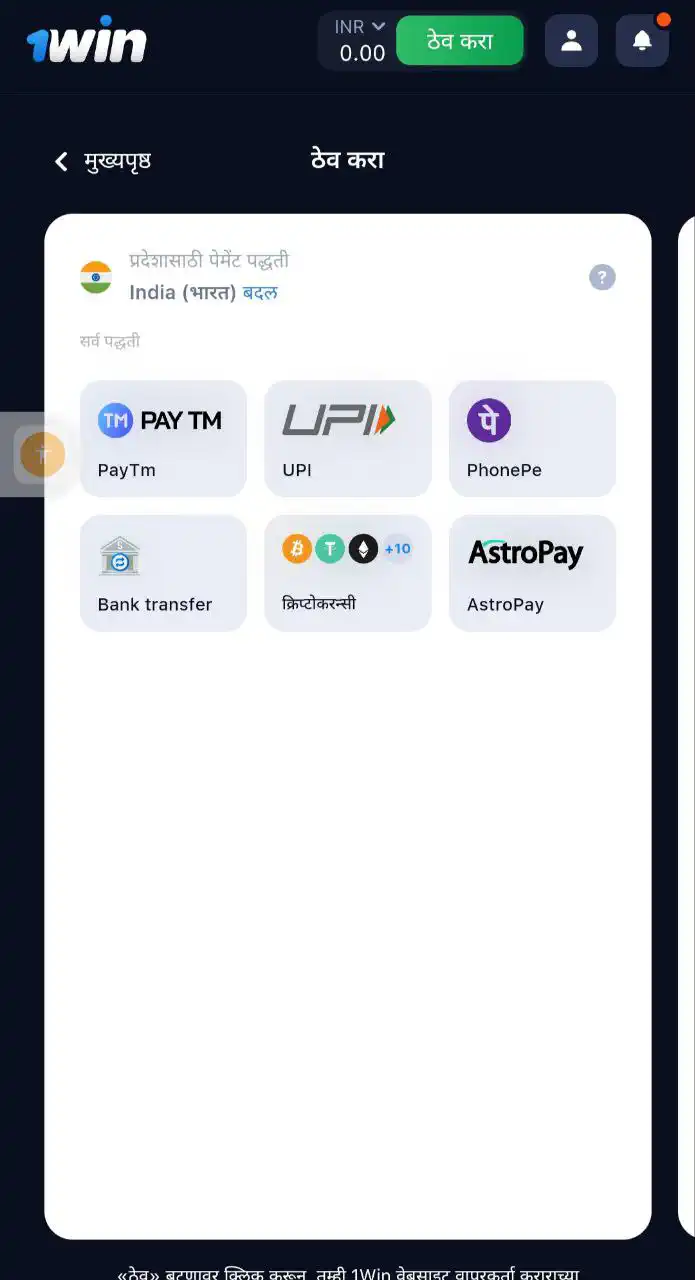Viewport: 695px width, 1280px height.
Task: Go back to मुख्यपृष्ठ
Action: [x=103, y=161]
